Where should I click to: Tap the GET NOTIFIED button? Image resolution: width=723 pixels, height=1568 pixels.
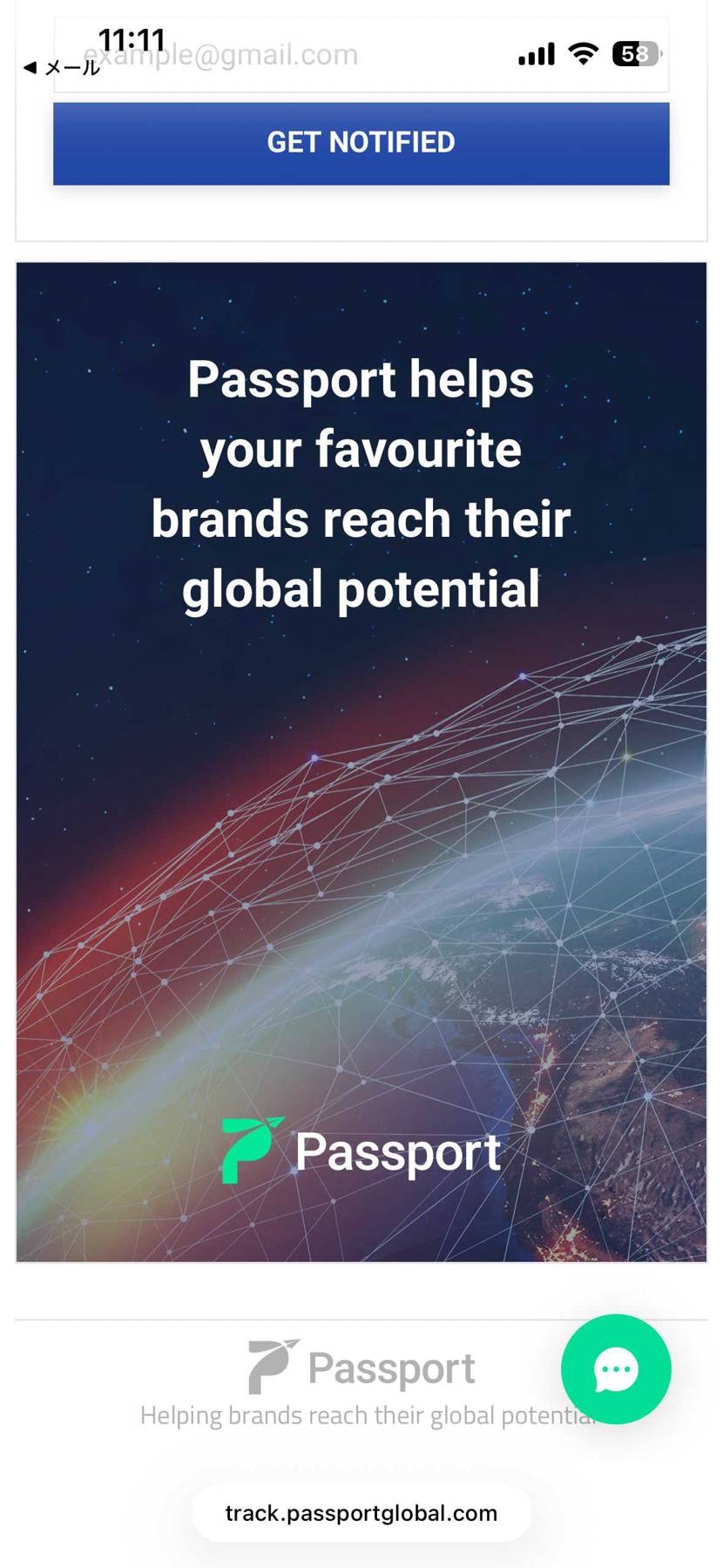point(361,143)
